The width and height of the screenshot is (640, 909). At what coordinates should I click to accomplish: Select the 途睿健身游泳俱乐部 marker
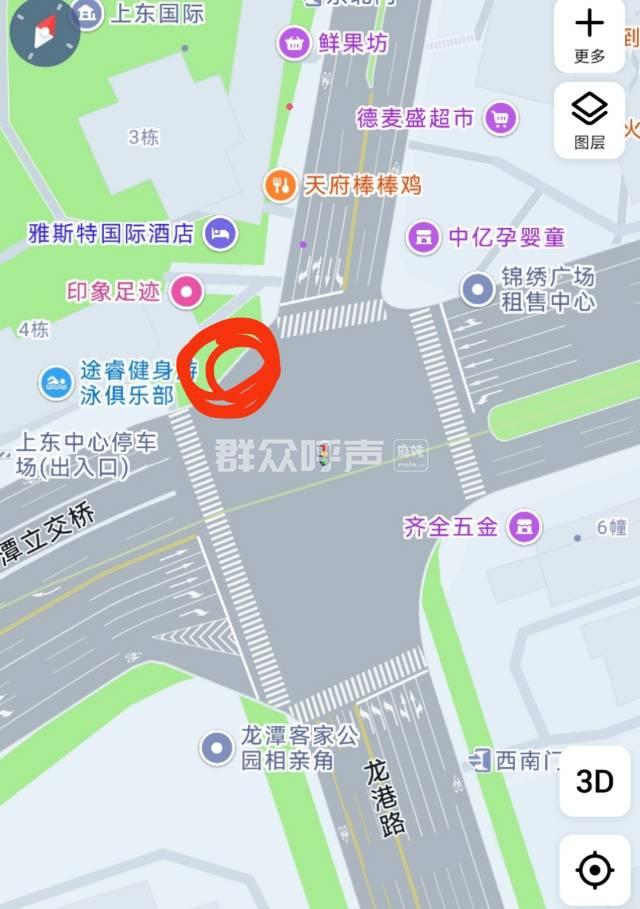click(55, 382)
